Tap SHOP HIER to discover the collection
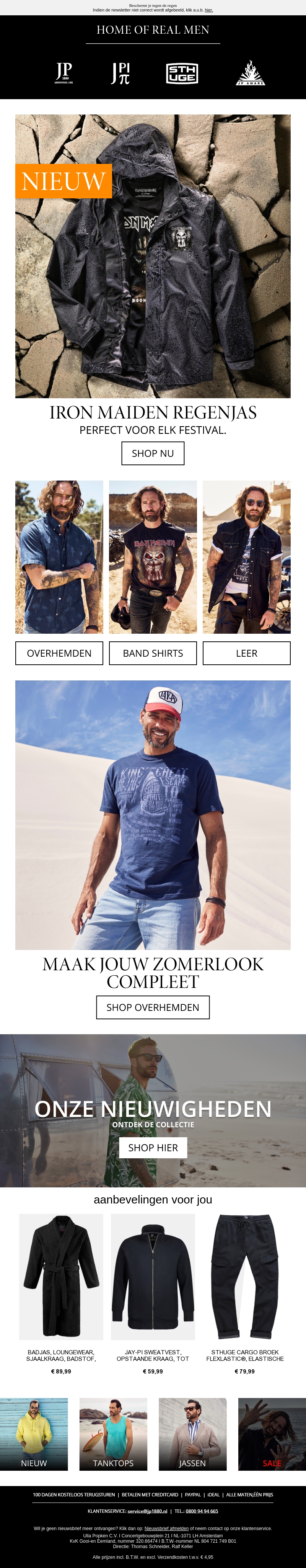 153,1148
